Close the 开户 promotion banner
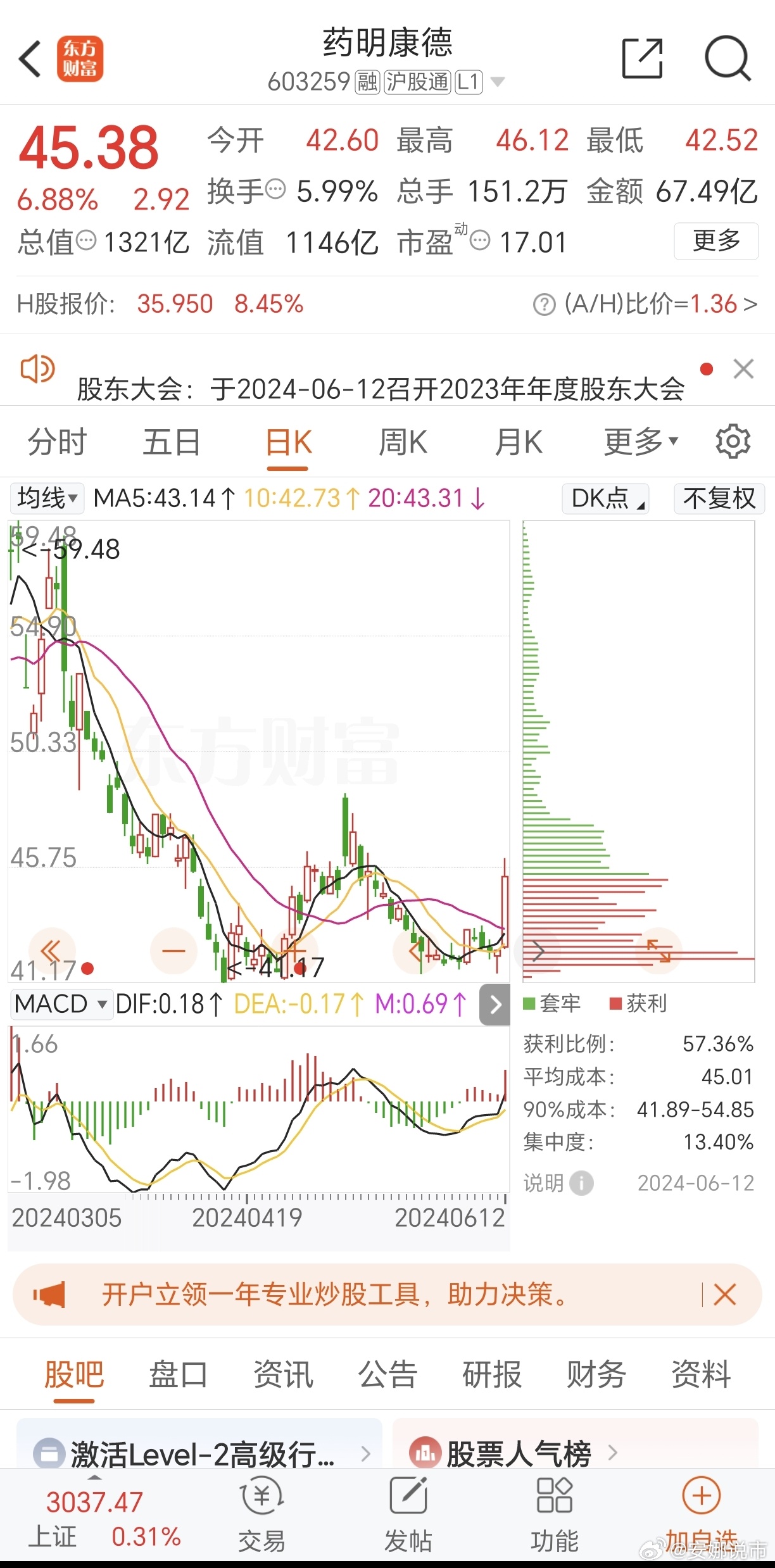The image size is (775, 1568). pyautogui.click(x=725, y=1295)
